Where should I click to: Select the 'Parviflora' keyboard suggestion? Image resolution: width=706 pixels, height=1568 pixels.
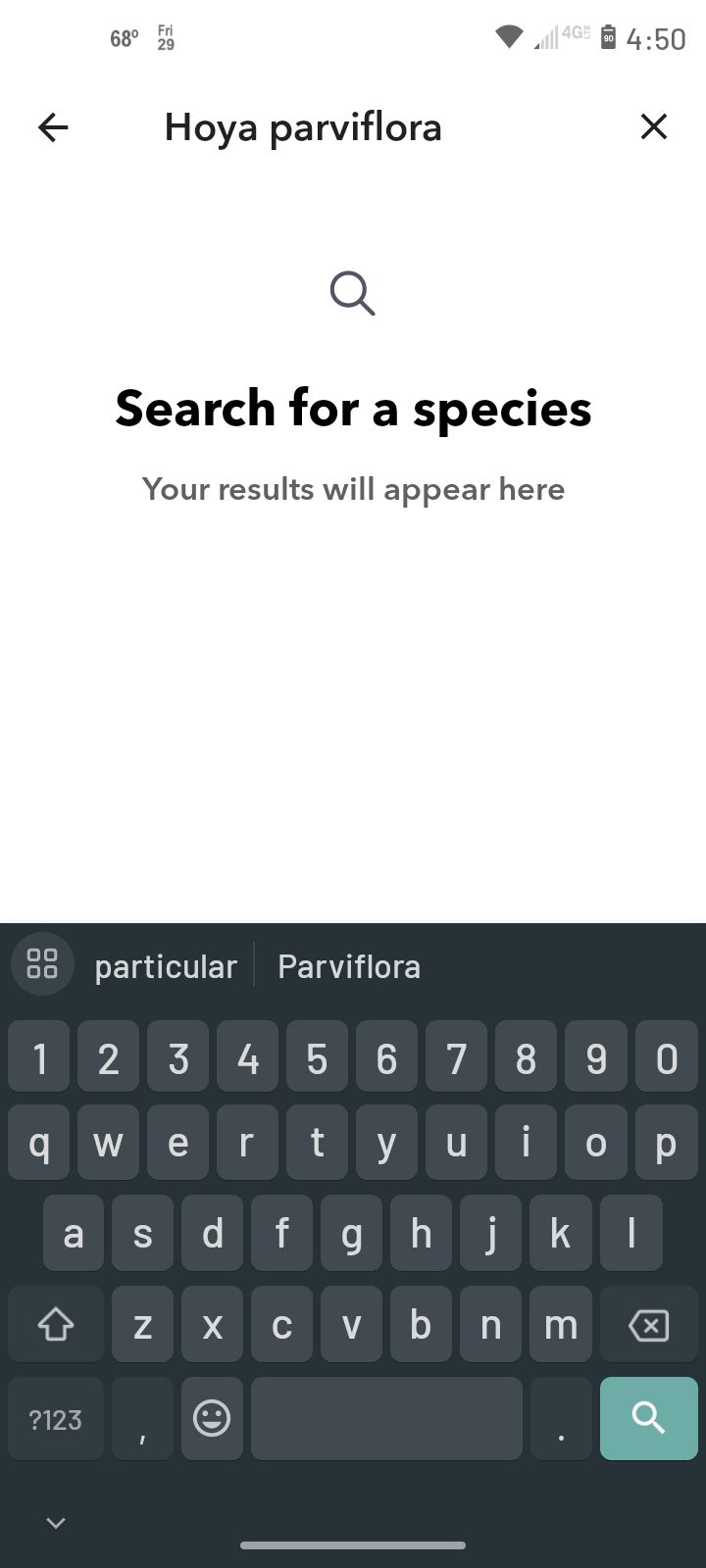[349, 966]
